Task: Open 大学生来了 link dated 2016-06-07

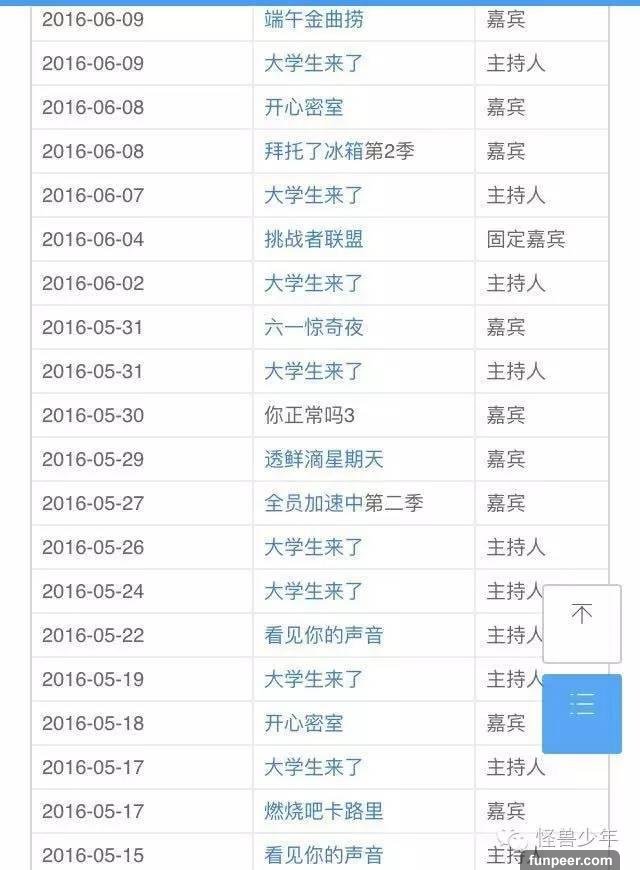Action: tap(313, 195)
